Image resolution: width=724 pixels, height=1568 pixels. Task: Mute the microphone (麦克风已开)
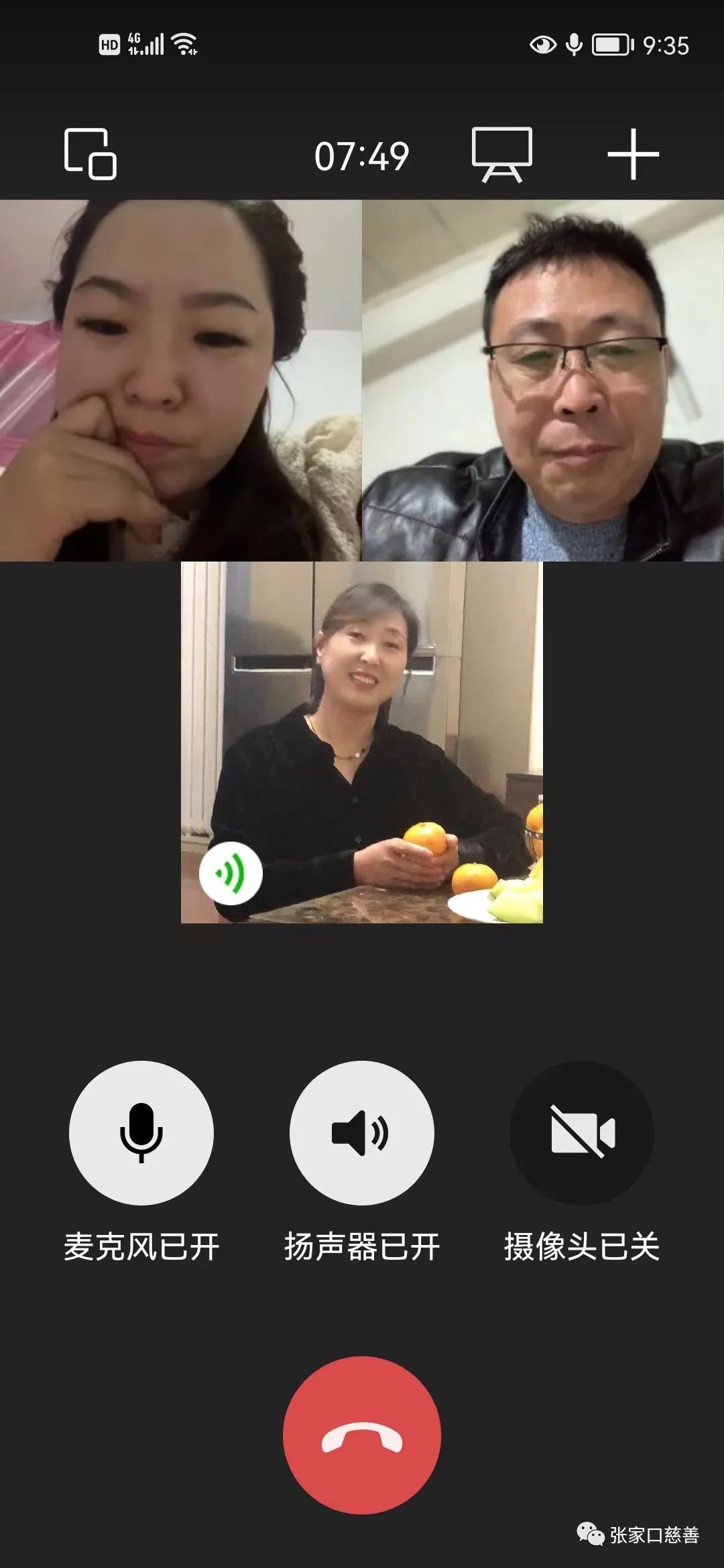(x=141, y=1132)
